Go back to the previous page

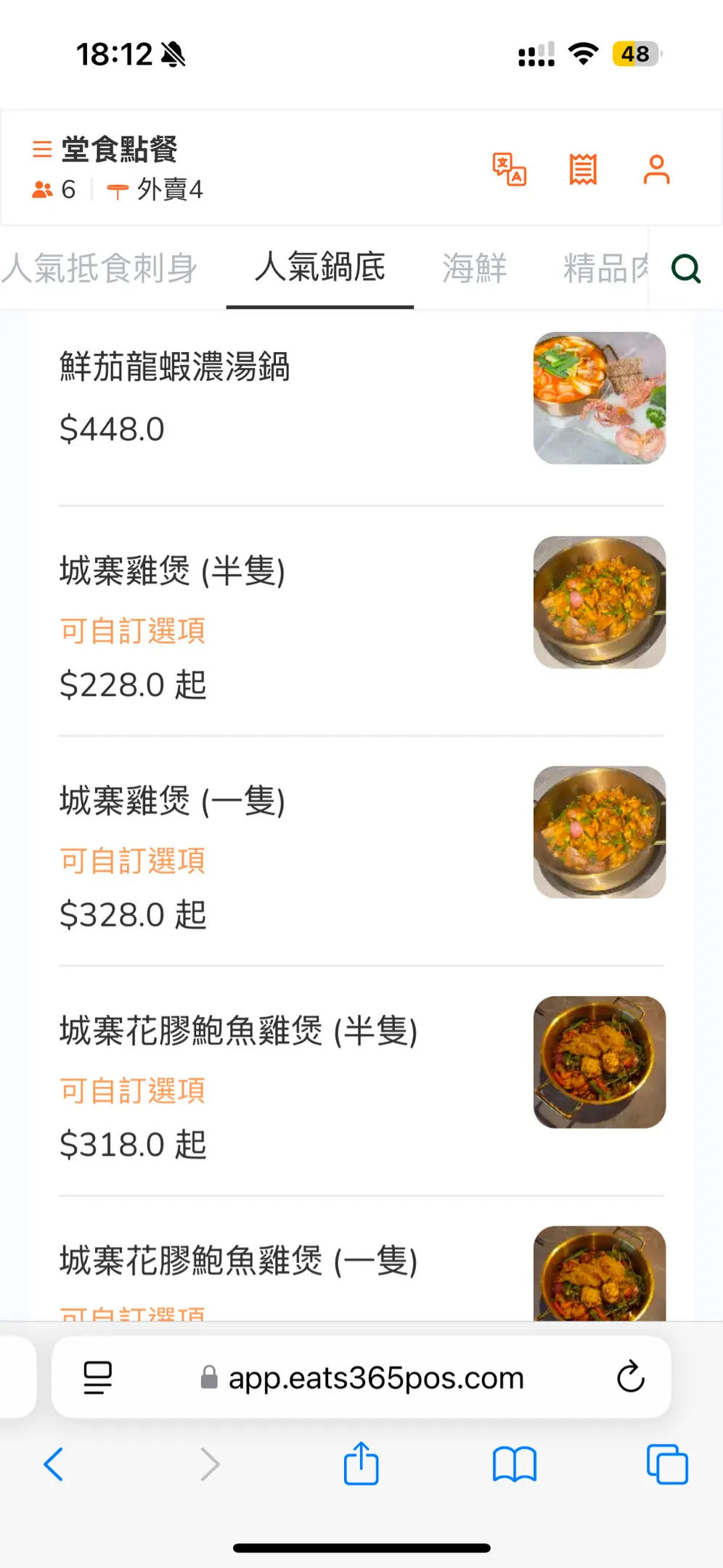(54, 1464)
